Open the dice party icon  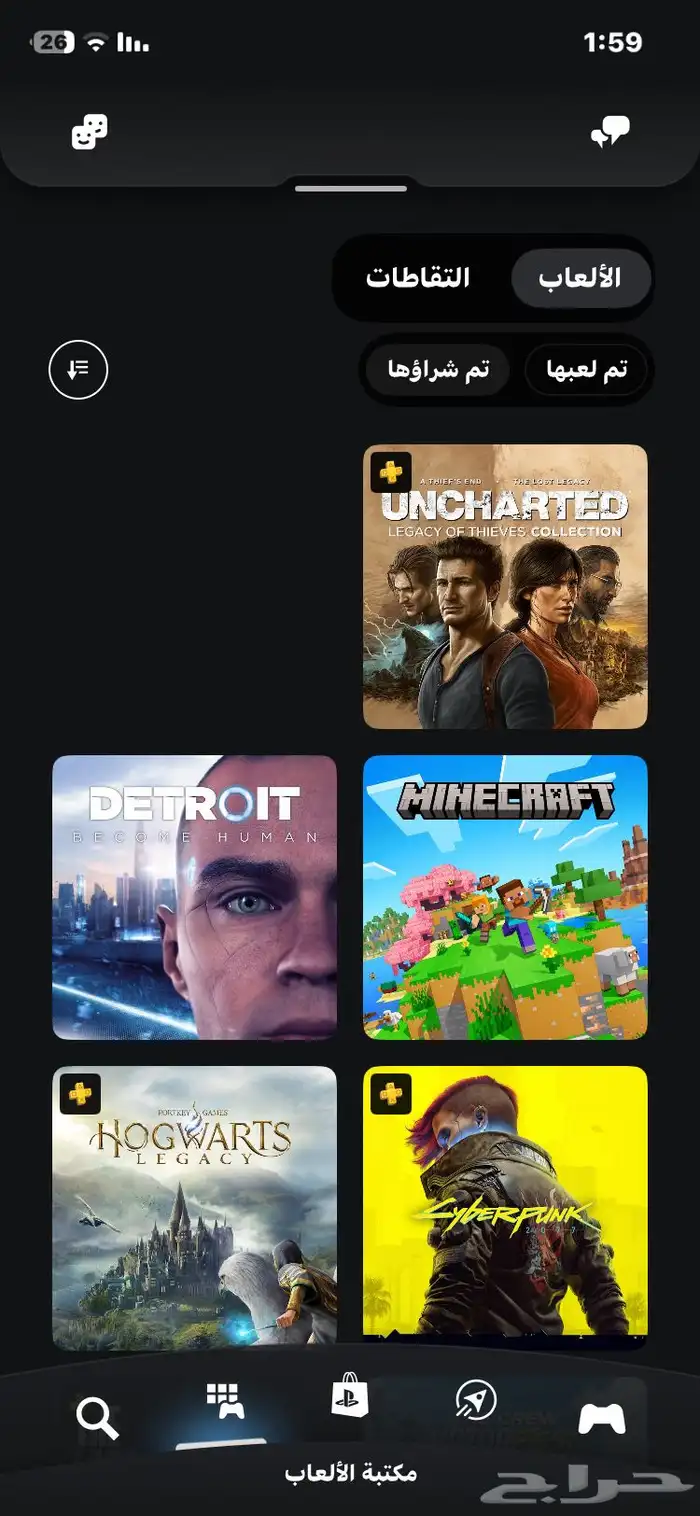click(x=89, y=132)
